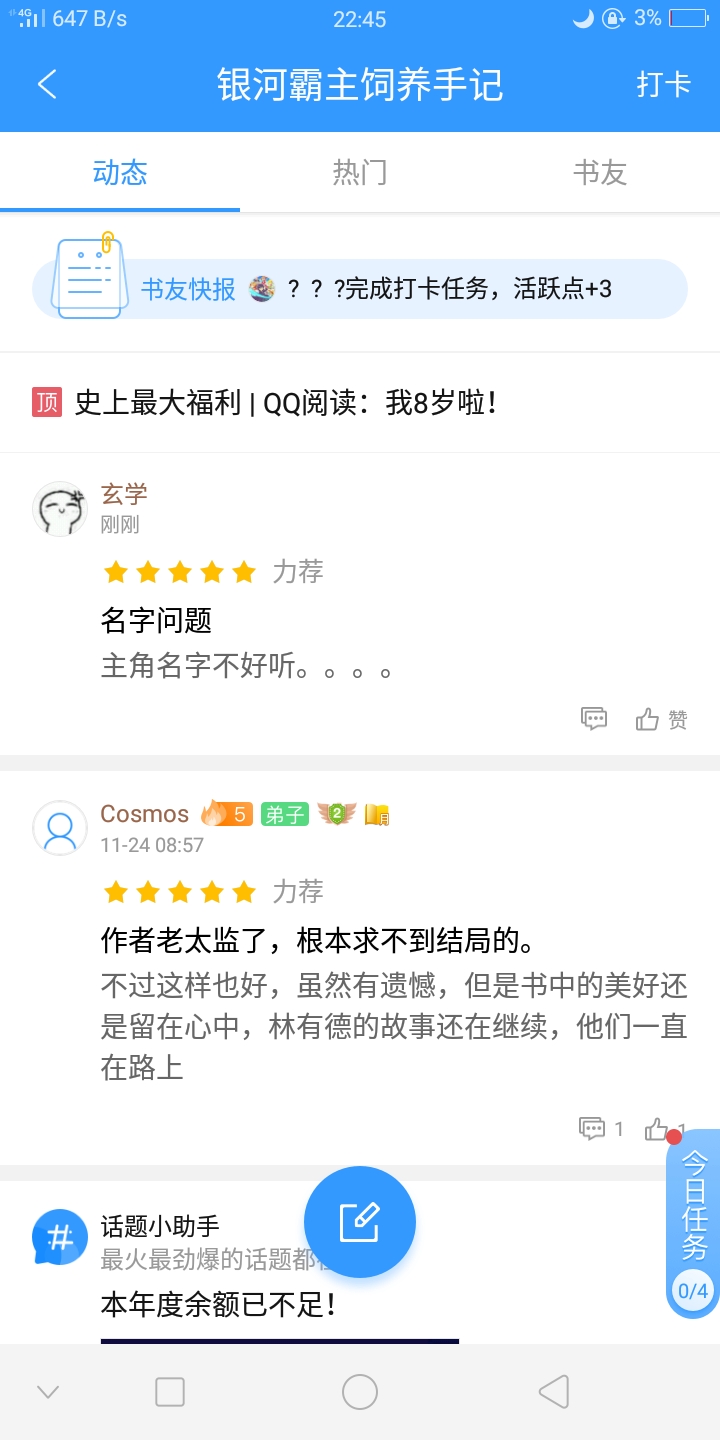The width and height of the screenshot is (720, 1440).
Task: Open Cosmos's profile avatar
Action: tap(60, 828)
